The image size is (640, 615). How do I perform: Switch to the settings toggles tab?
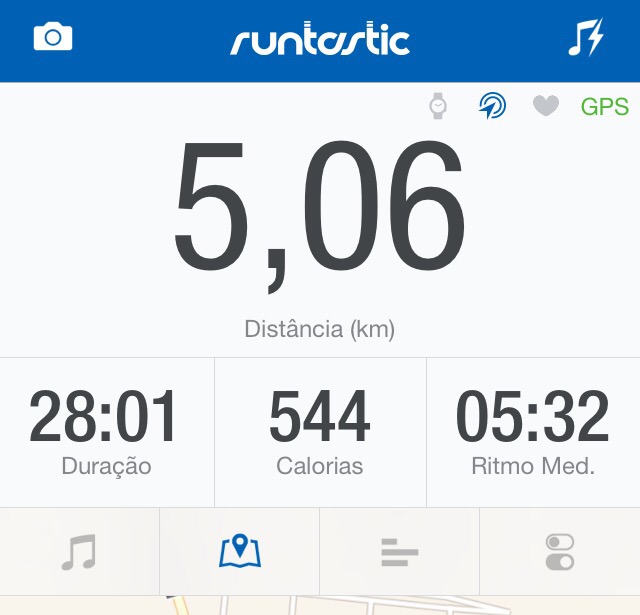click(560, 551)
